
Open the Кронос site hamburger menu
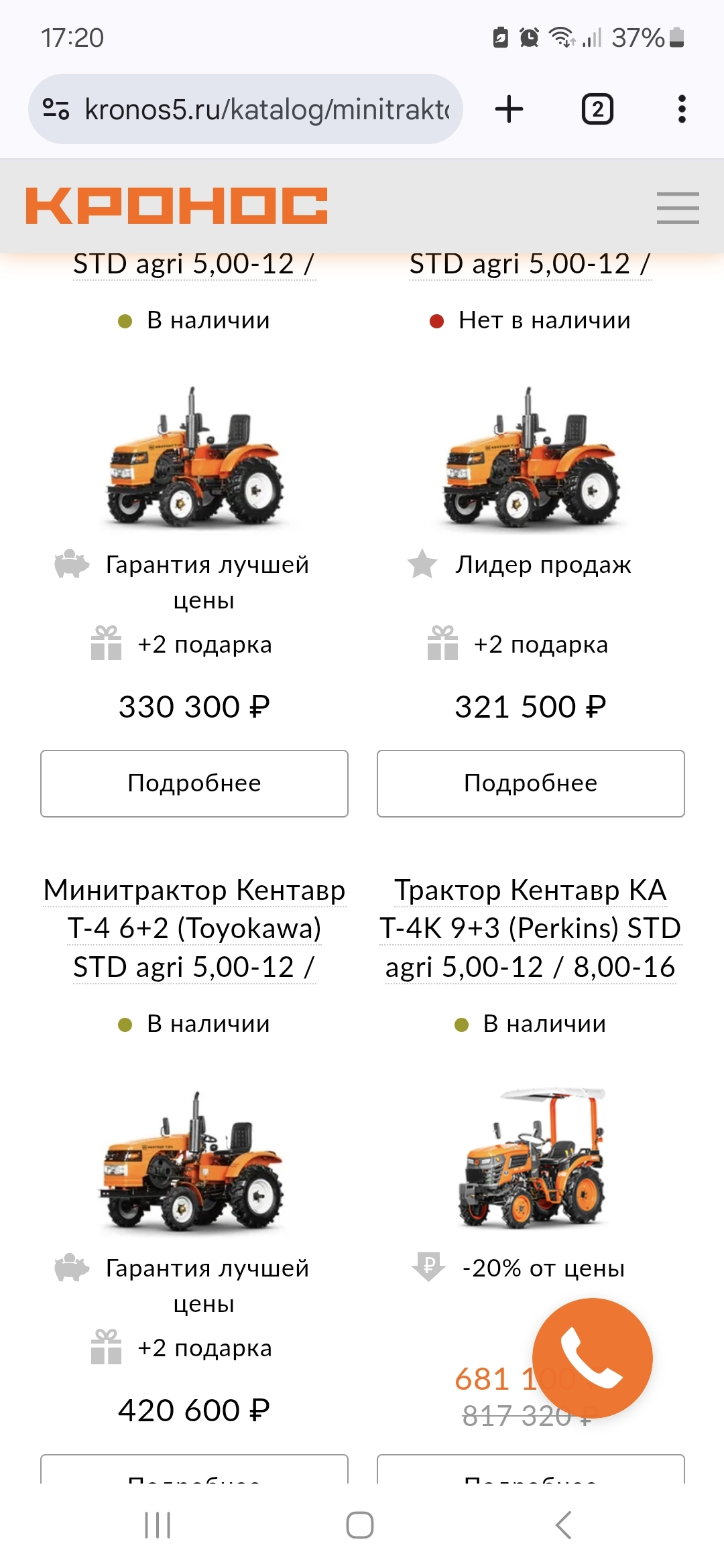pyautogui.click(x=678, y=207)
